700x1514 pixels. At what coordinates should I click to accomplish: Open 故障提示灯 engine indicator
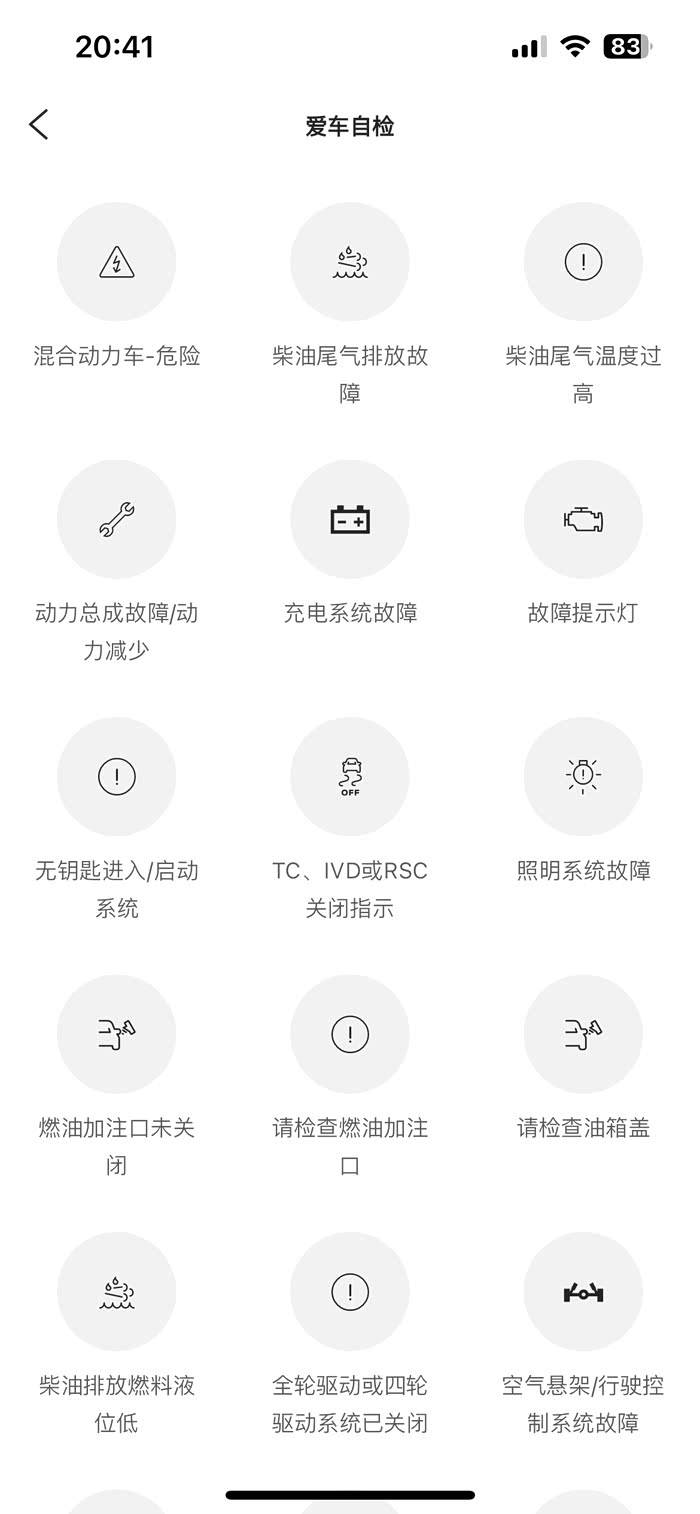click(x=583, y=520)
